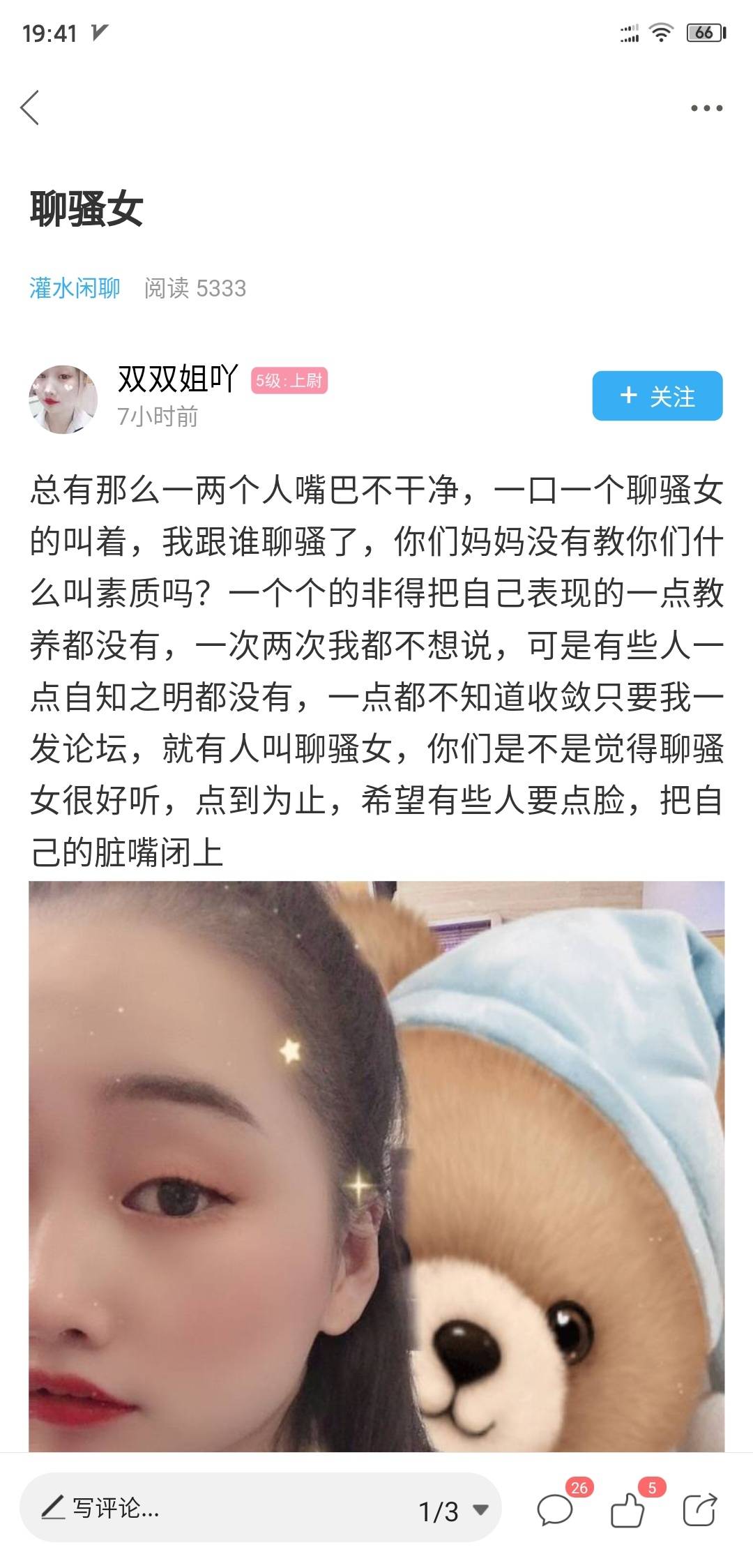The height and width of the screenshot is (1568, 753).
Task: Open the 灌水闲聊 forum section link
Action: (75, 288)
